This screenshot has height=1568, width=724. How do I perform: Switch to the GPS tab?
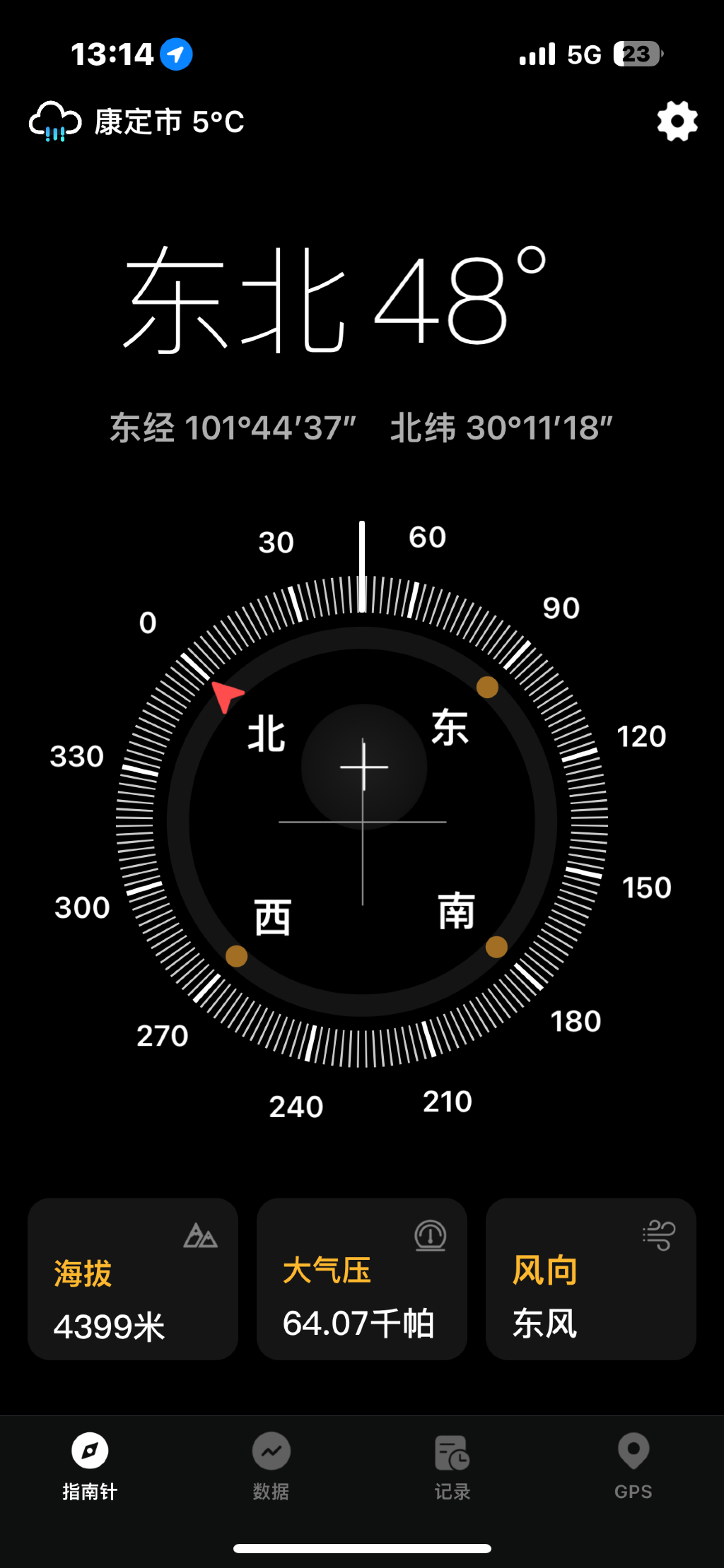click(x=633, y=1466)
